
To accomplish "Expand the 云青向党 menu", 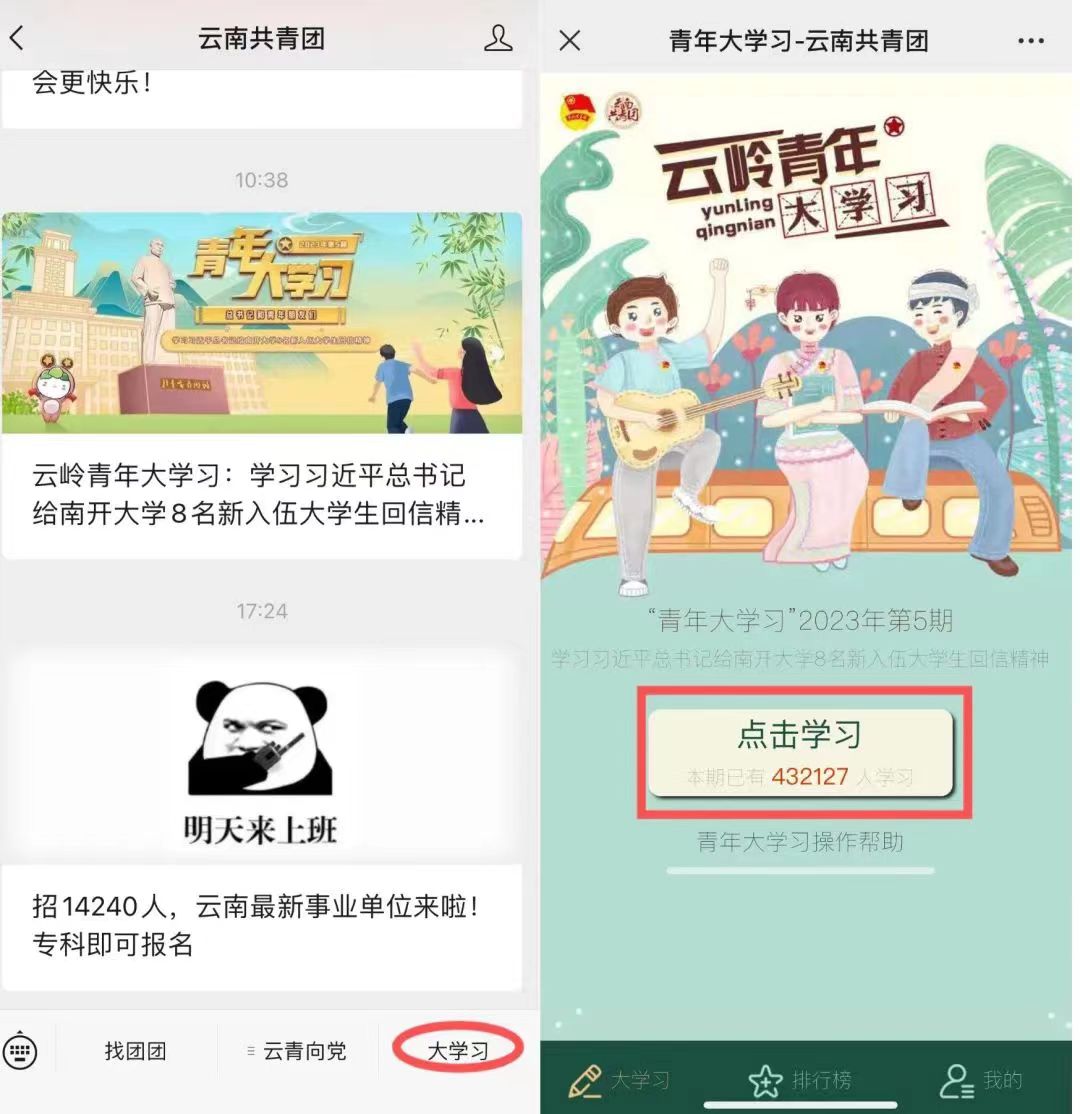I will coord(297,1051).
